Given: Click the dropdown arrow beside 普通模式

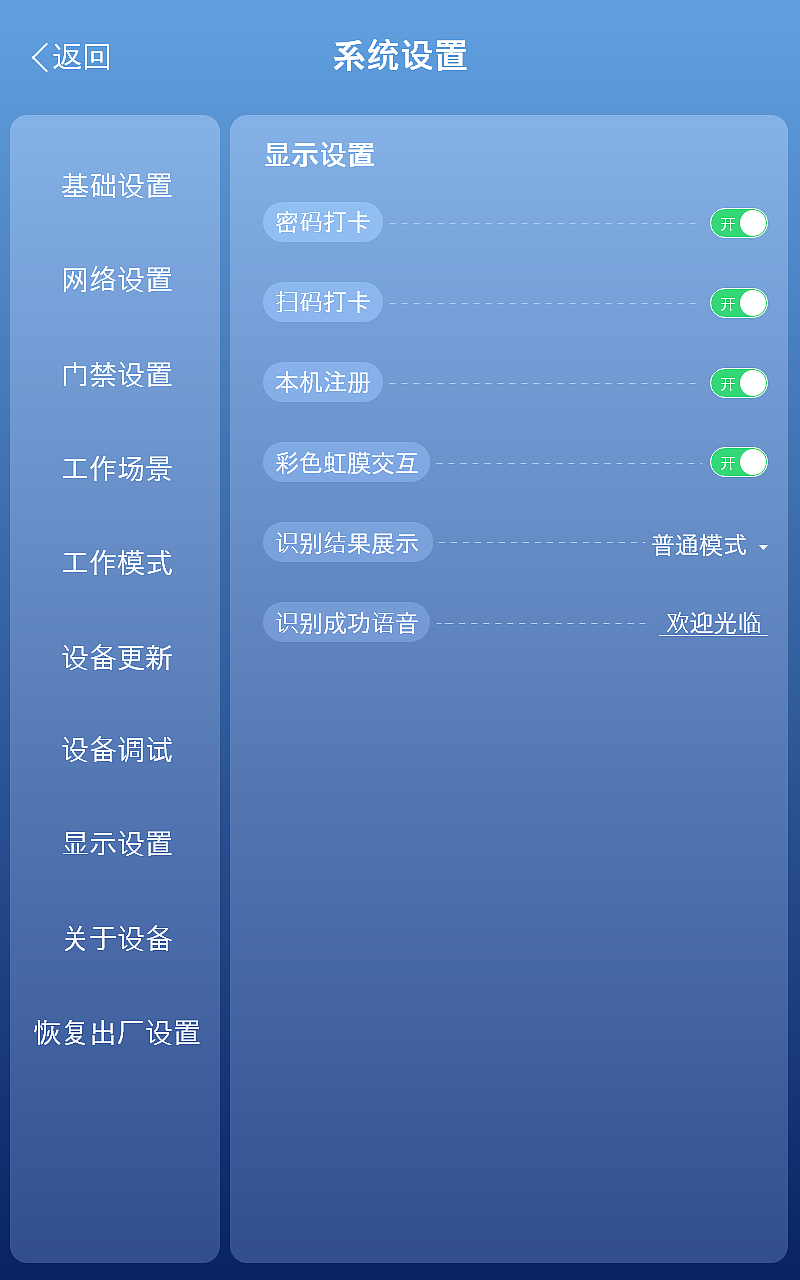Looking at the screenshot, I should (x=764, y=546).
